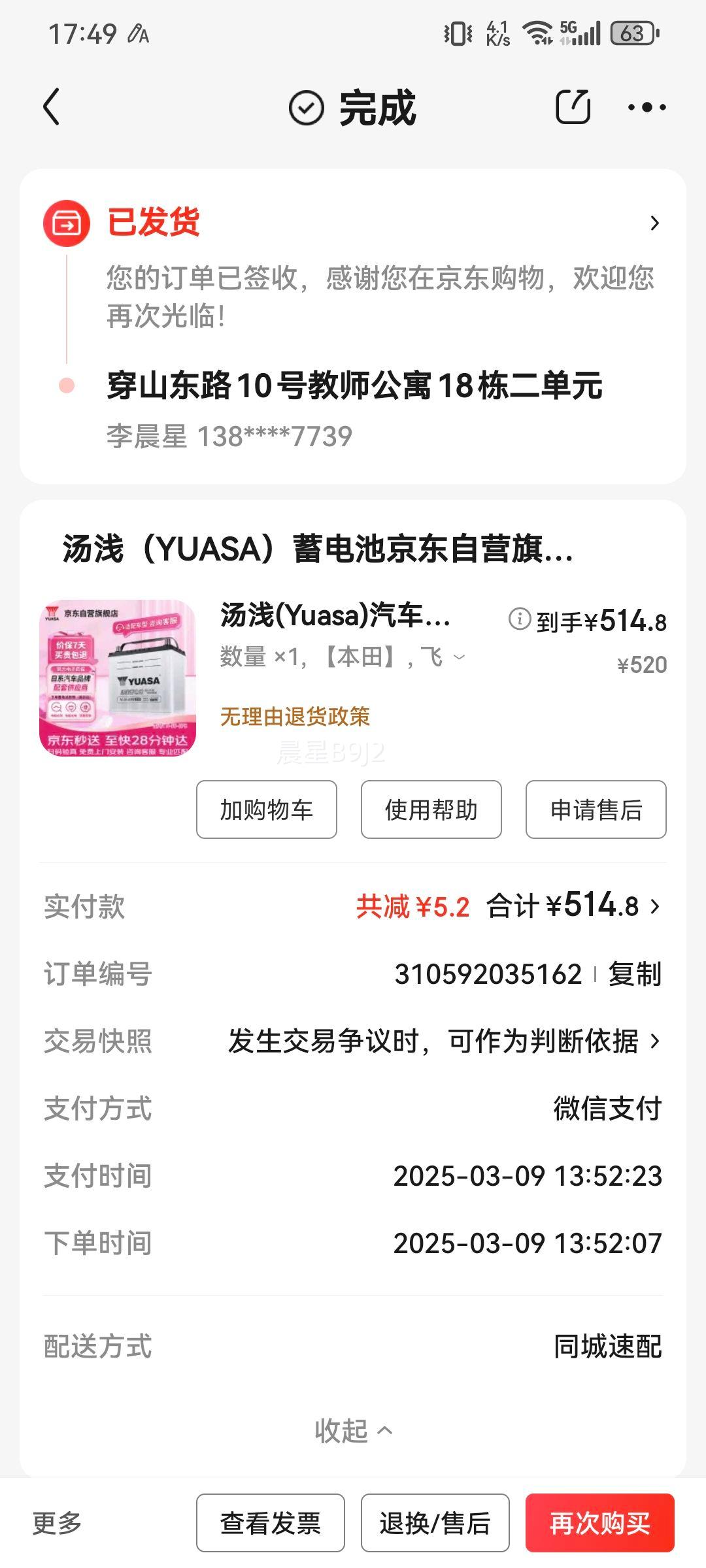This screenshot has height=1568, width=706.
Task: Tap 加购物车 to add to cart
Action: [x=265, y=810]
